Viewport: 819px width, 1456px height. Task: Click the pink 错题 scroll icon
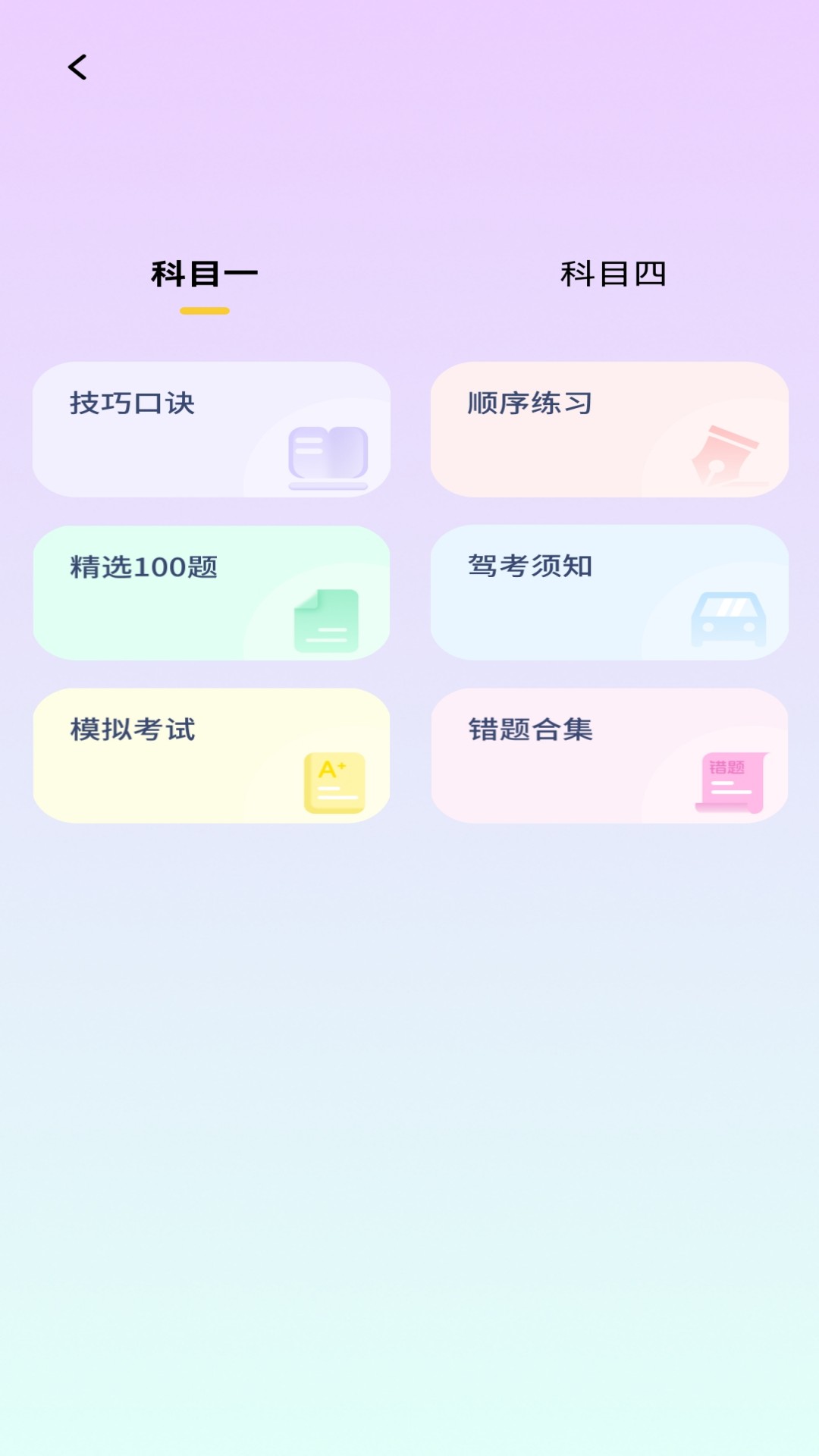730,781
